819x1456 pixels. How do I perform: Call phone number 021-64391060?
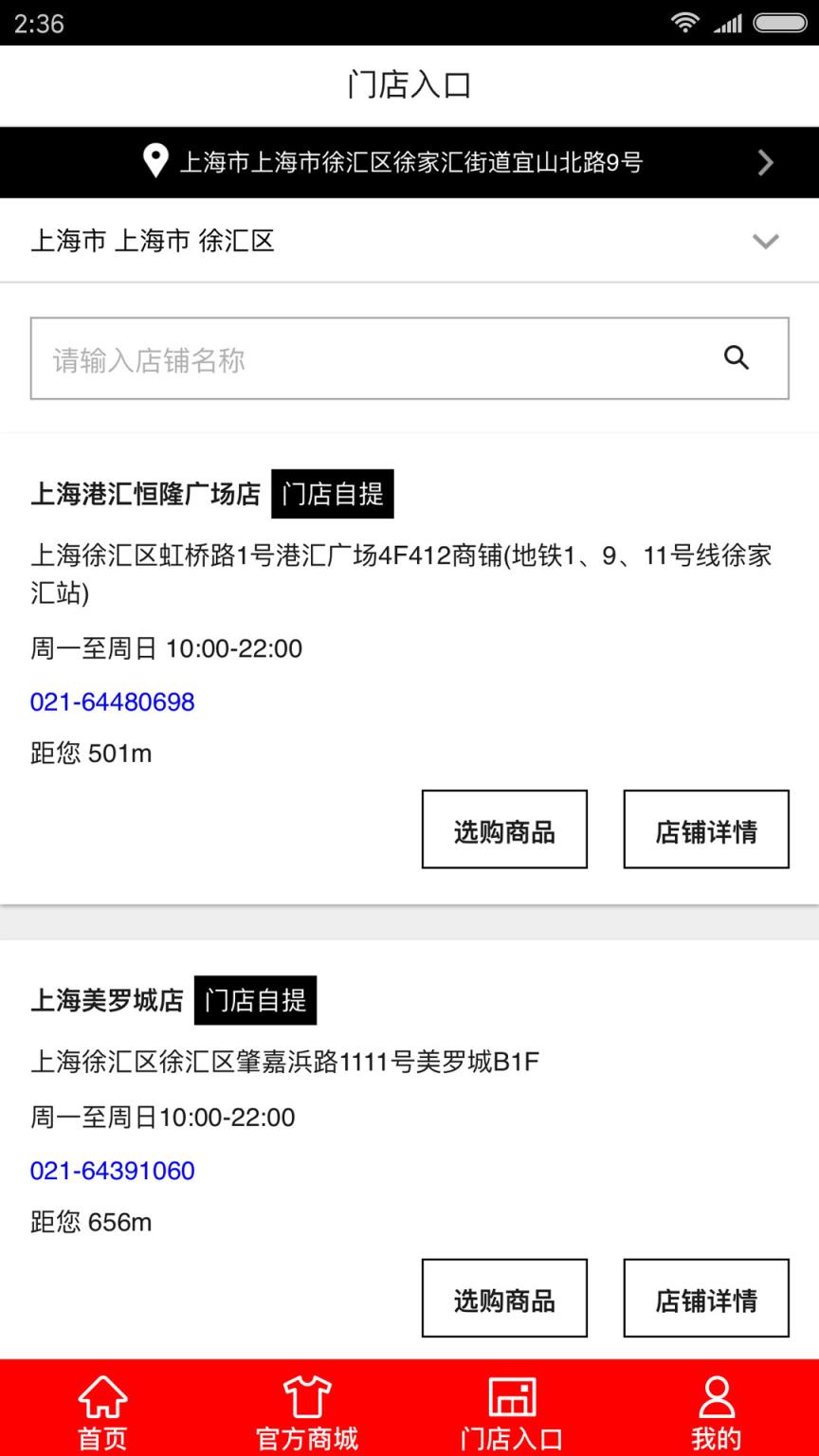pyautogui.click(x=112, y=1171)
